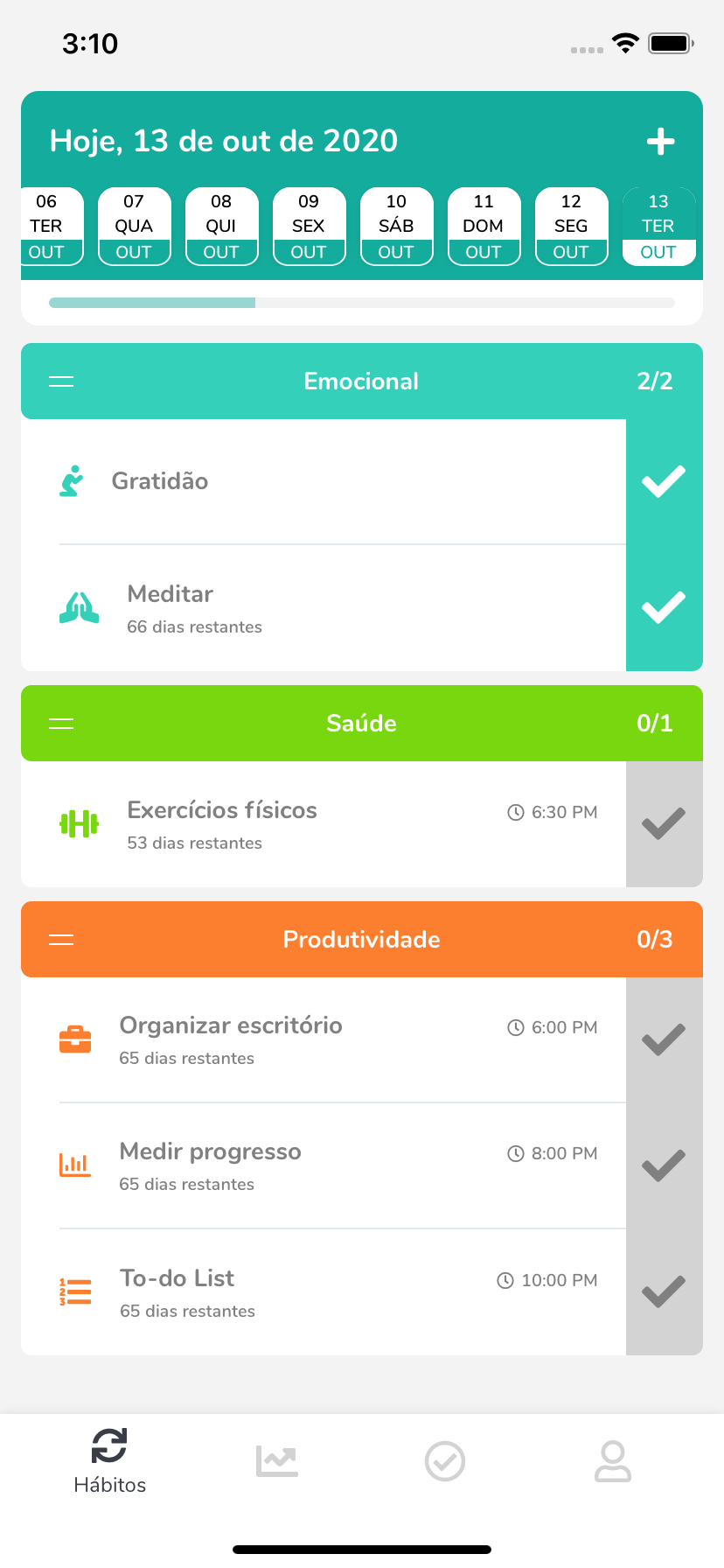Viewport: 724px width, 1568px height.
Task: Uncheck the Meditar habit
Action: 664,608
